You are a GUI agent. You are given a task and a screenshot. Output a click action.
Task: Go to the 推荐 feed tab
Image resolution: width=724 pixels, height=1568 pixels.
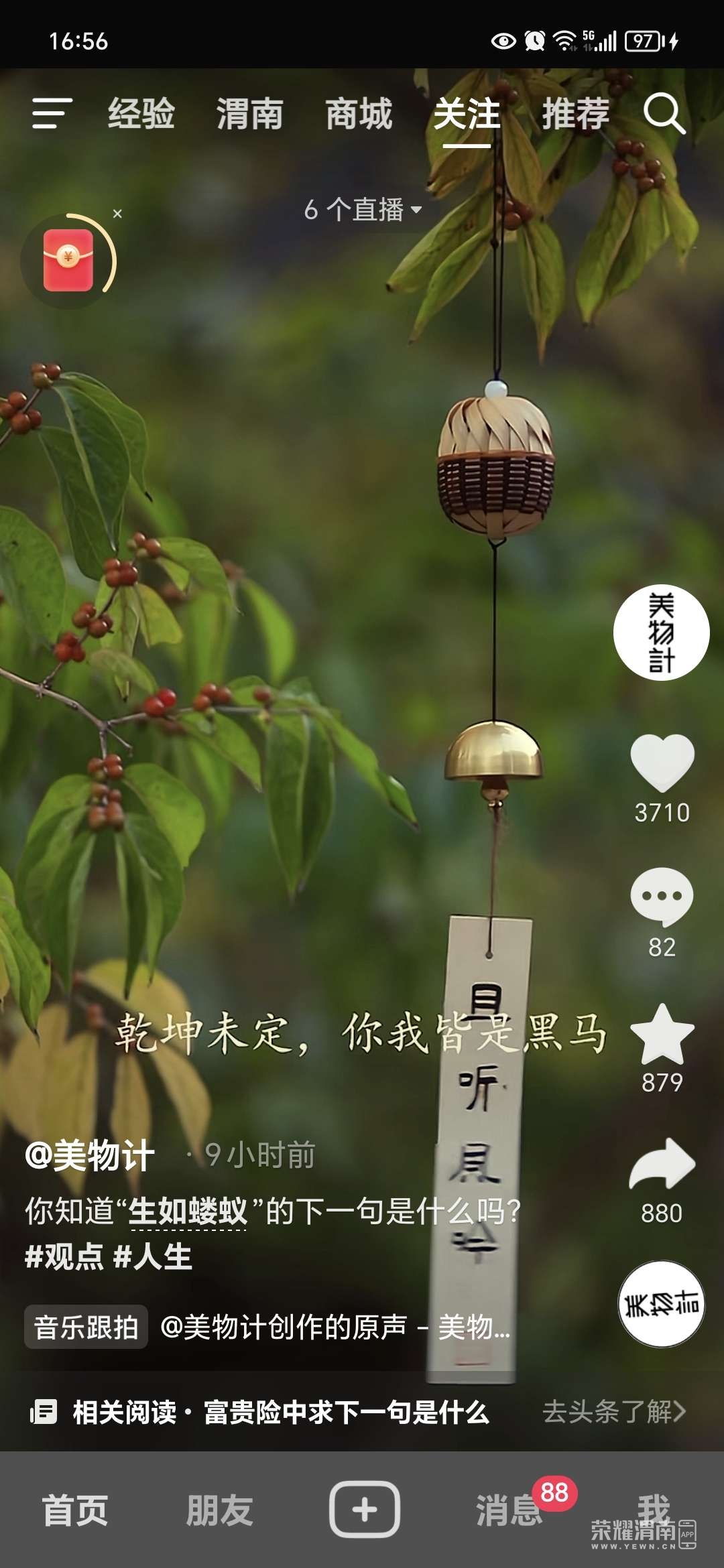click(576, 113)
